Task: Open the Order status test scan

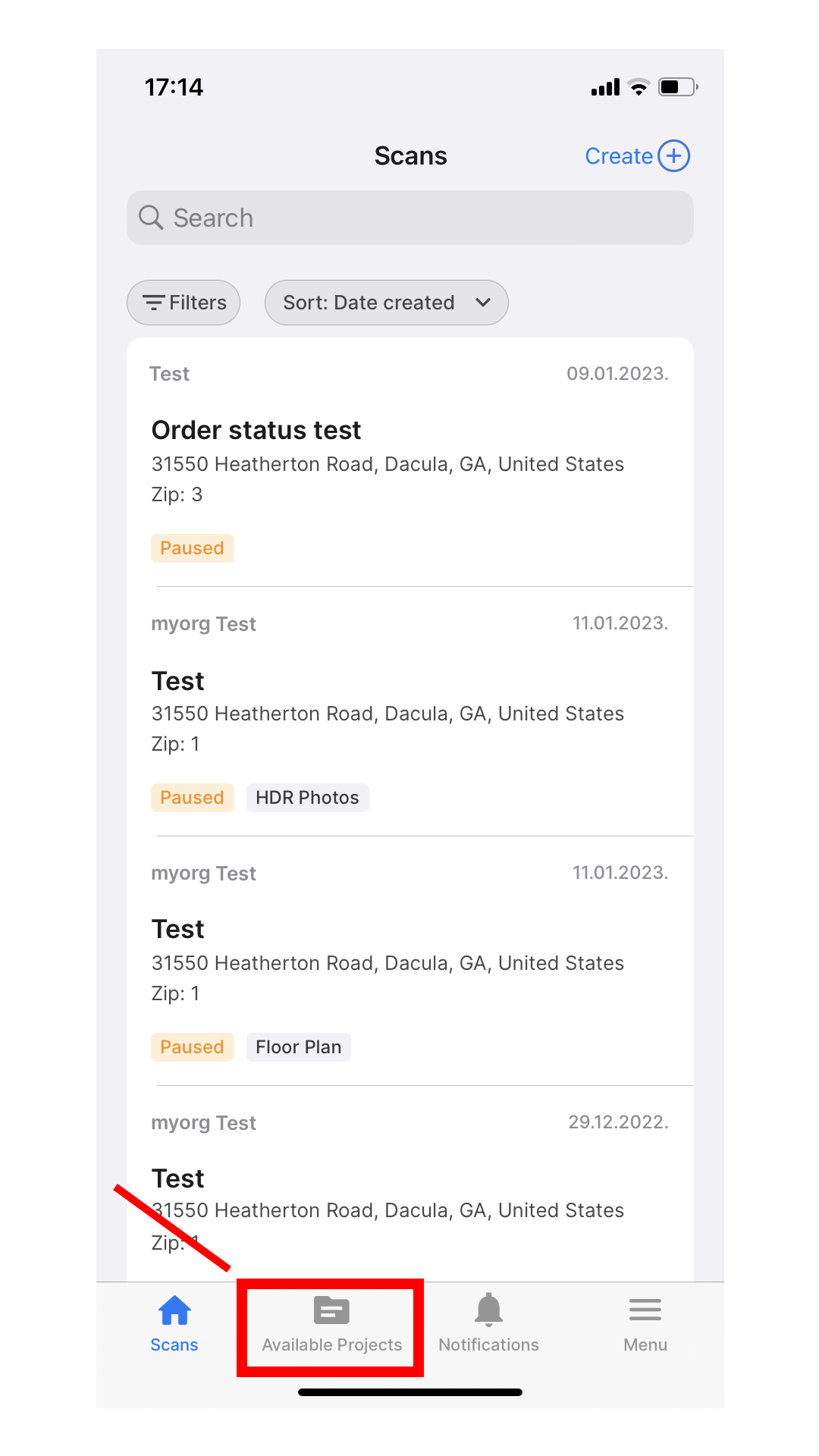Action: click(410, 463)
